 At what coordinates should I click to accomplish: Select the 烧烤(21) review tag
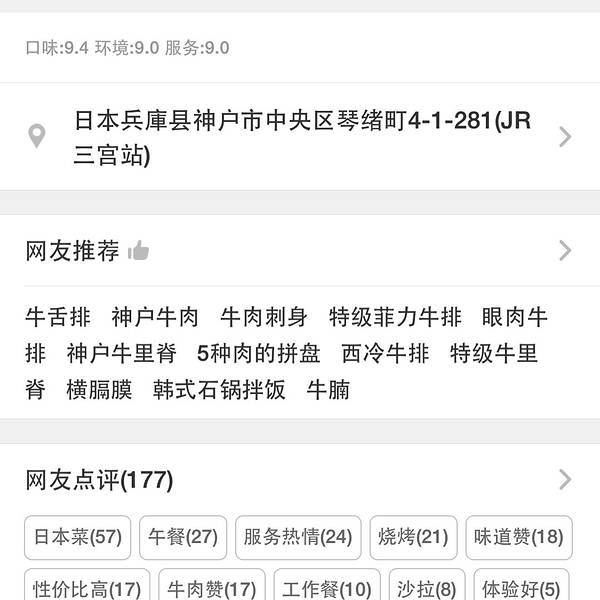click(x=413, y=537)
